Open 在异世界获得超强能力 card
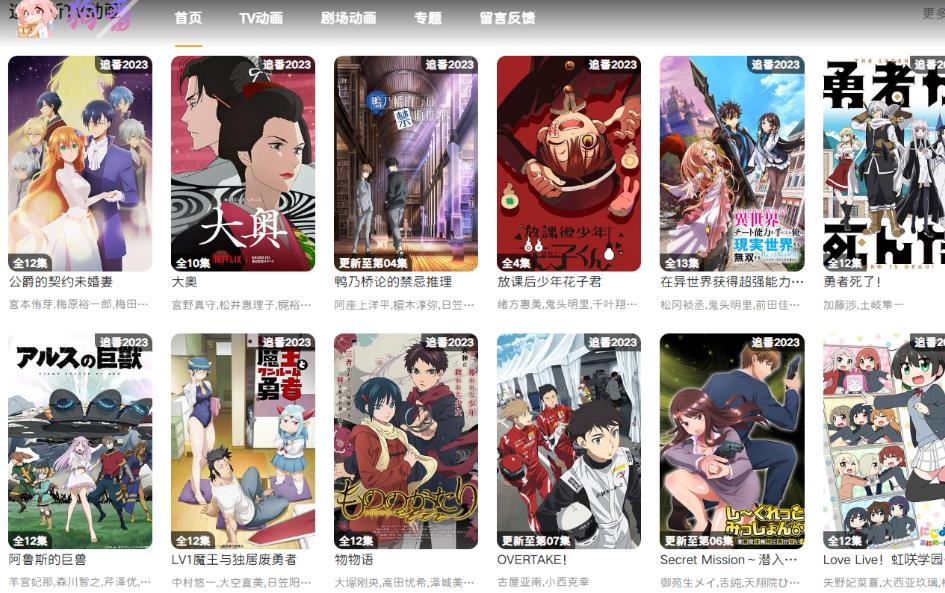This screenshot has height=593, width=945. coord(732,164)
